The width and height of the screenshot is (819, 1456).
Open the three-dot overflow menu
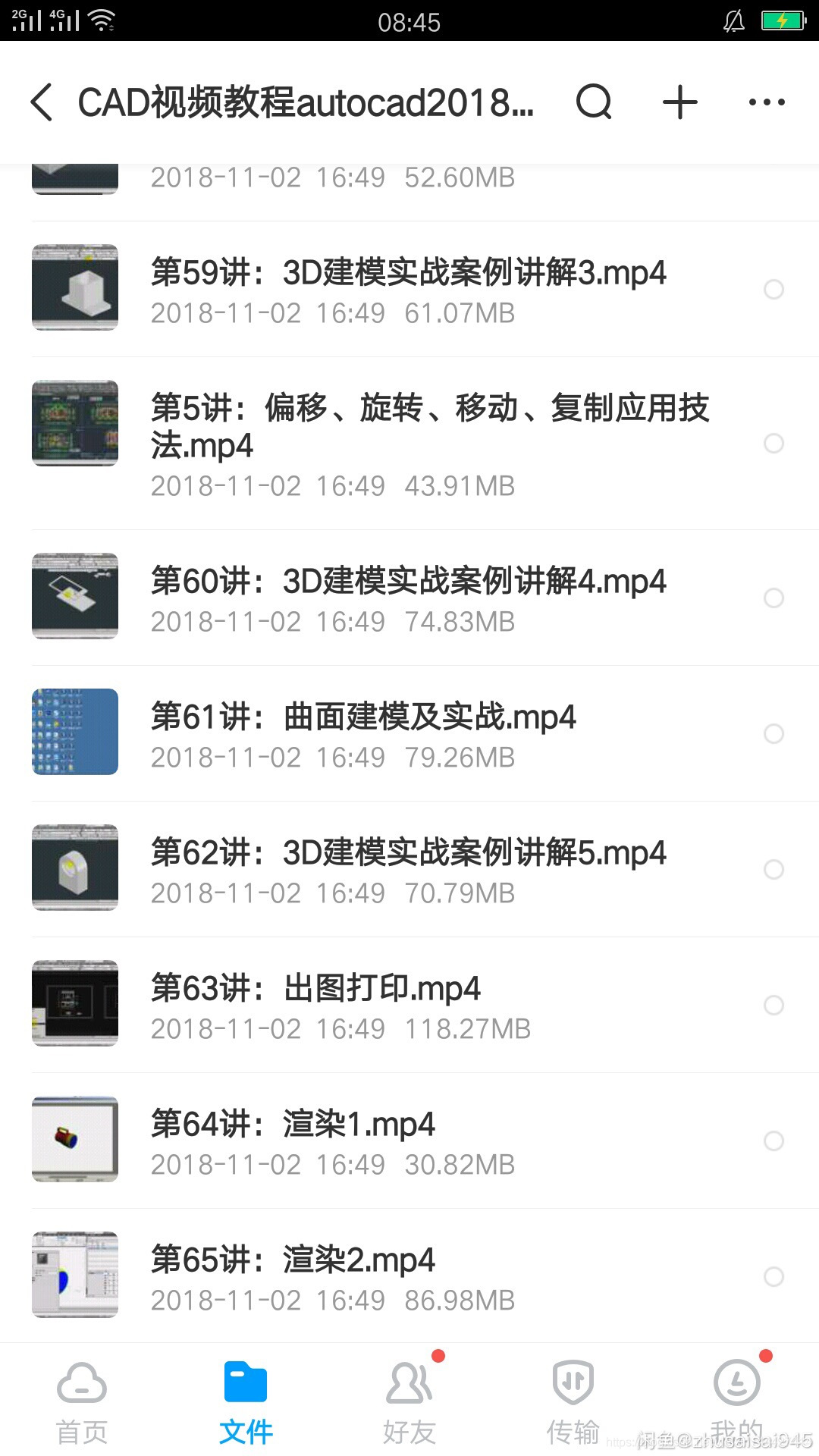coord(767,102)
